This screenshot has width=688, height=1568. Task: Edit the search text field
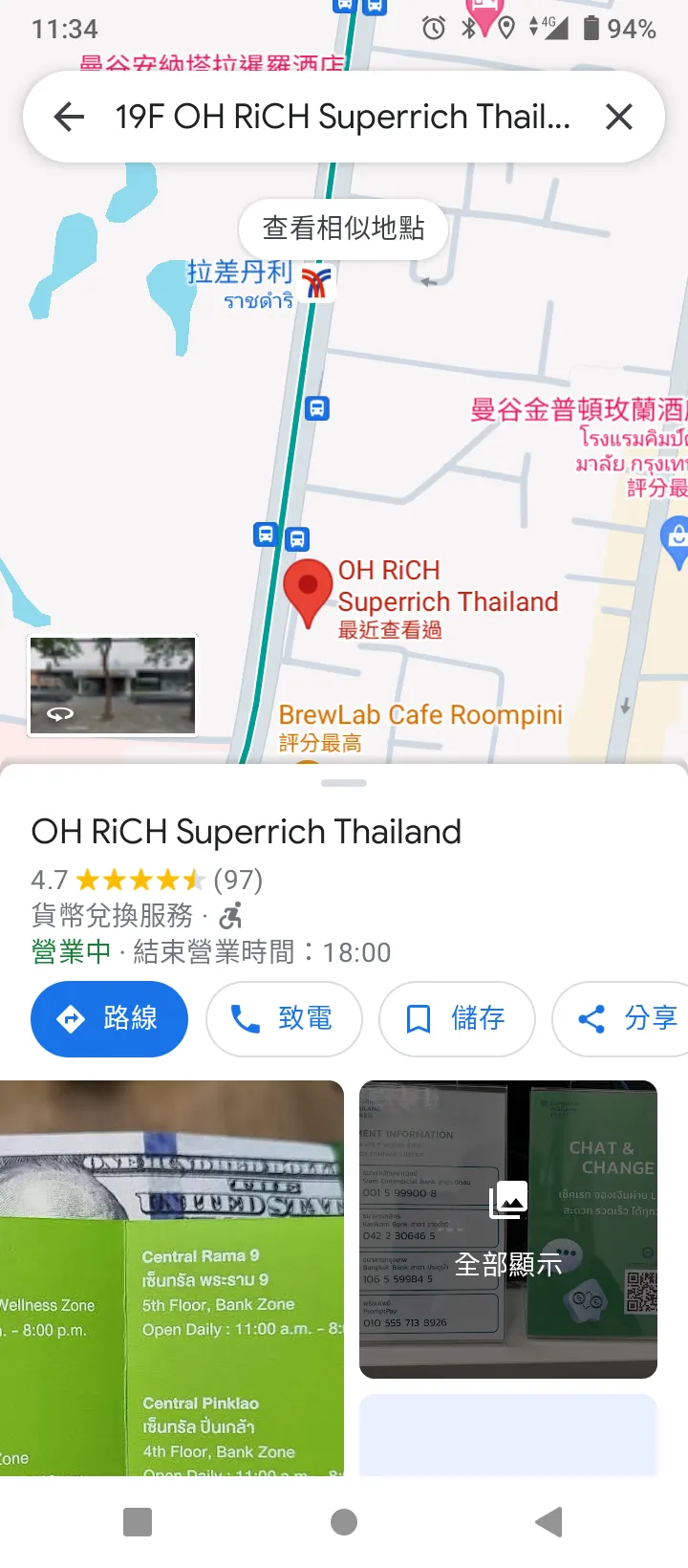point(342,118)
